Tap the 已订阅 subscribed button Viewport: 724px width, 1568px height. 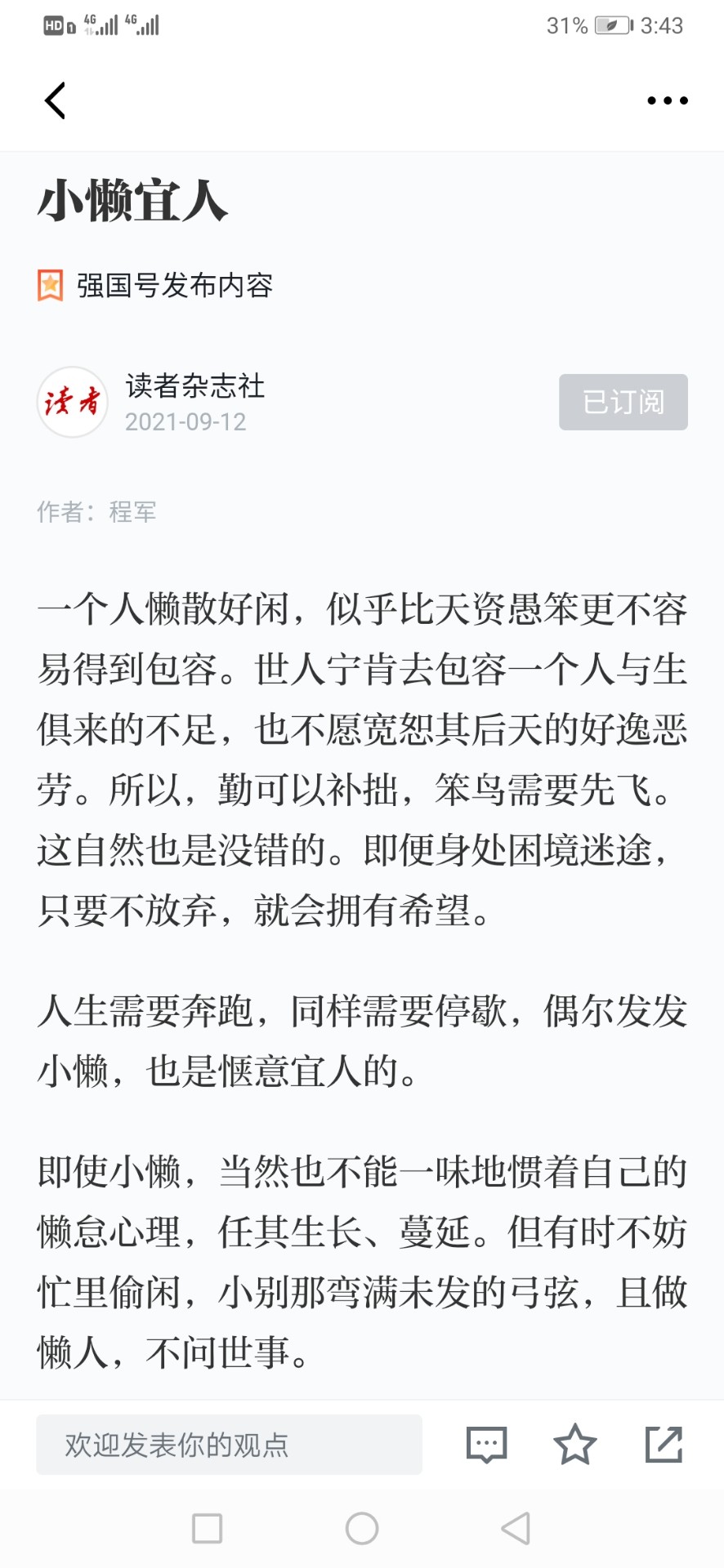tap(623, 402)
